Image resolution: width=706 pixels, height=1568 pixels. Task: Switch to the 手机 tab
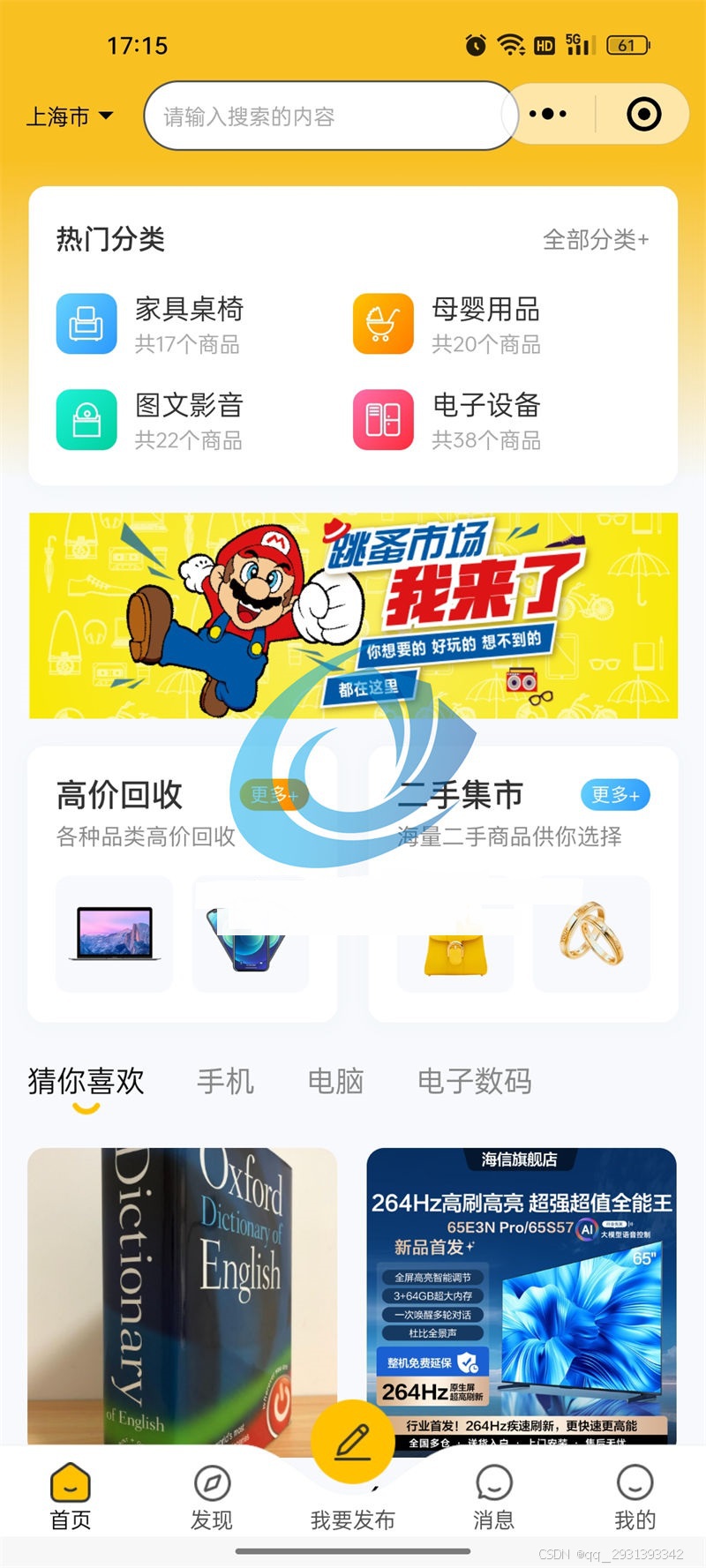click(x=225, y=1081)
